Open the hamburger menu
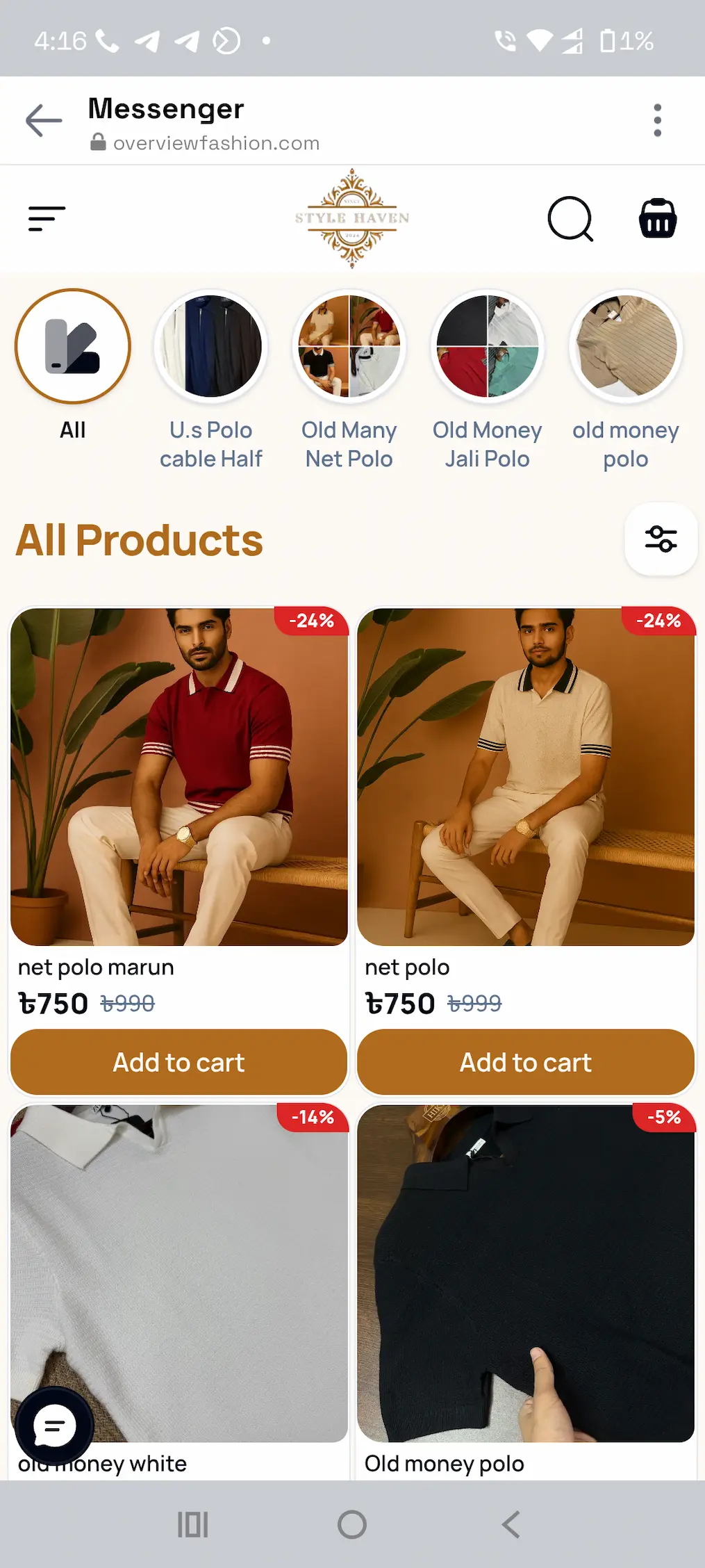705x1568 pixels. (x=47, y=218)
